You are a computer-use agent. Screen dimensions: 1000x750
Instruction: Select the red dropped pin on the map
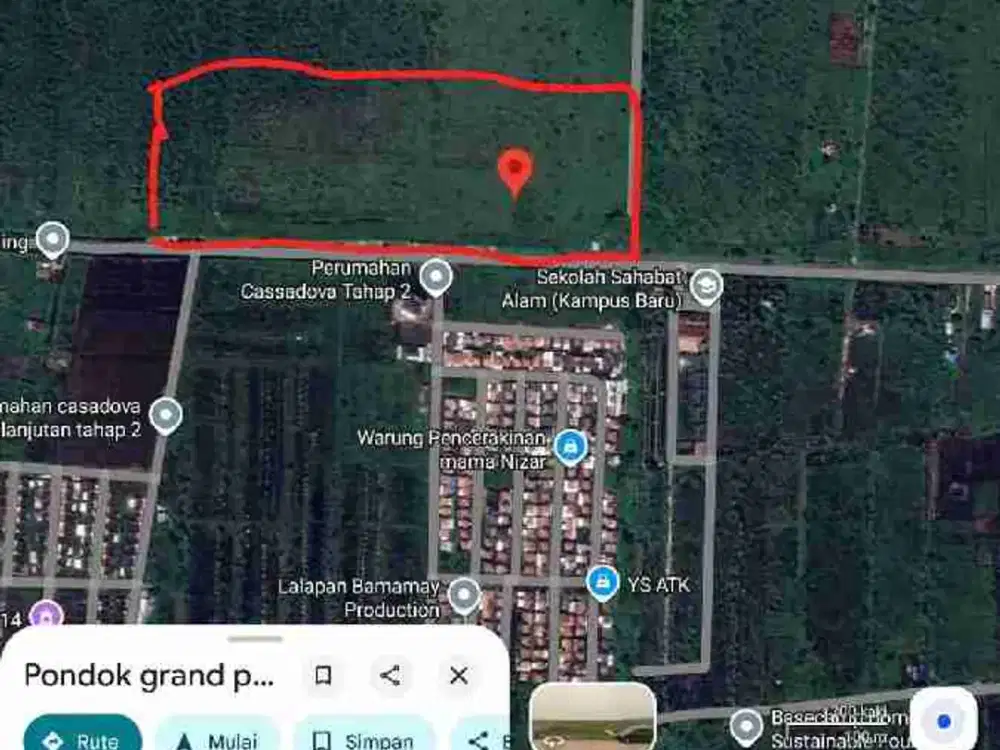[515, 171]
